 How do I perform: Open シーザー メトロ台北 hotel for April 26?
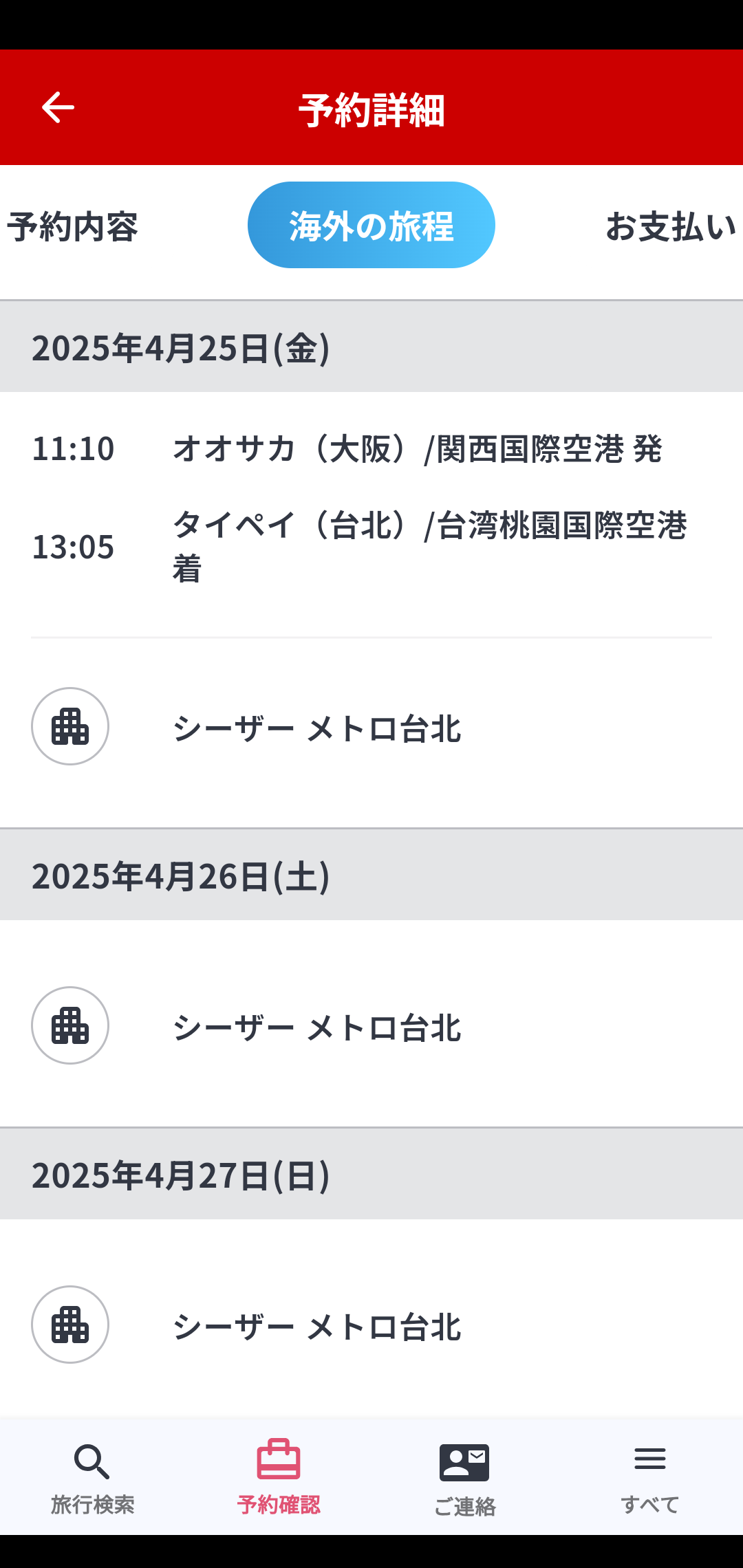[371, 1025]
